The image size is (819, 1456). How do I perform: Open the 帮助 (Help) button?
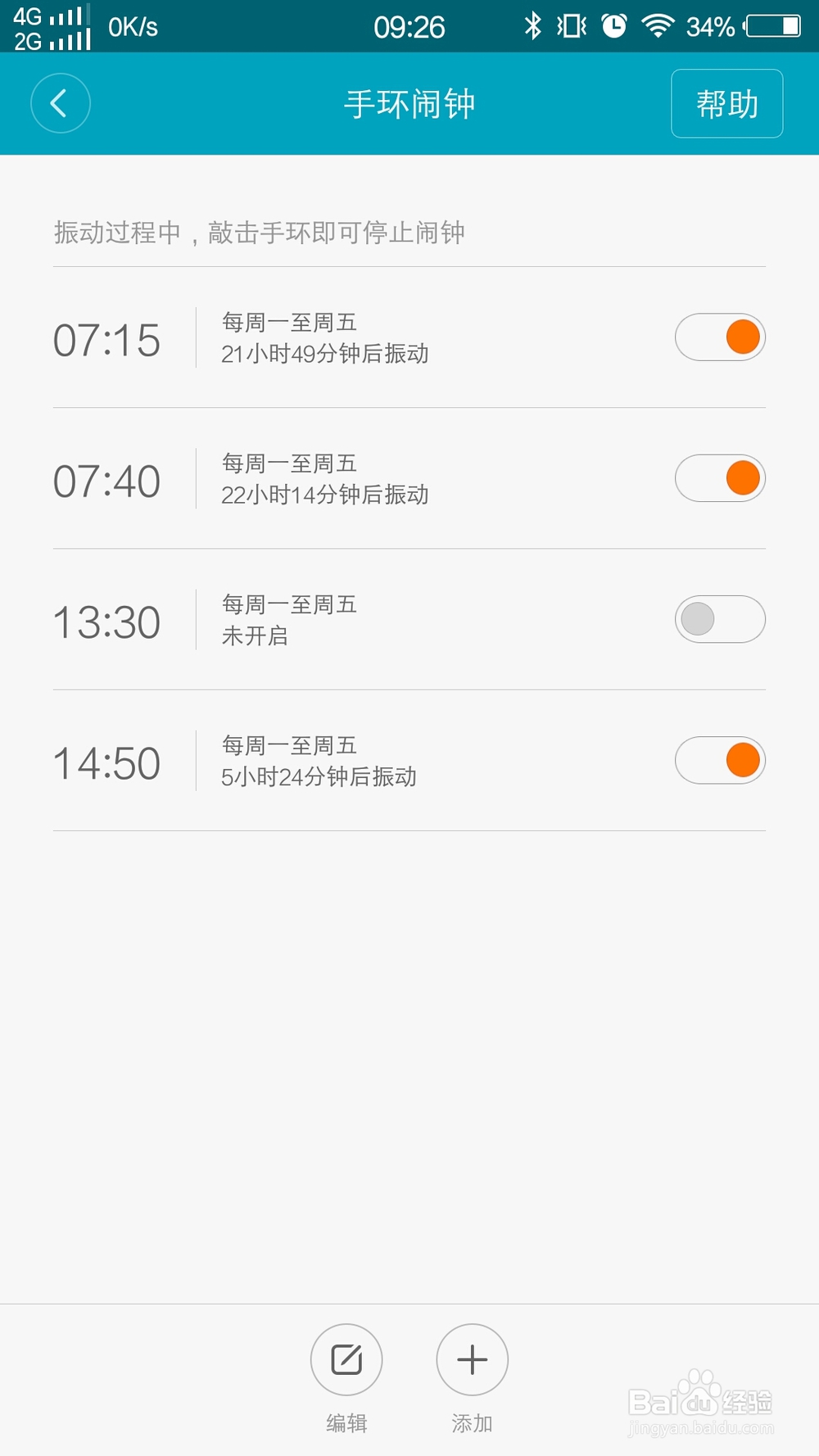click(726, 103)
